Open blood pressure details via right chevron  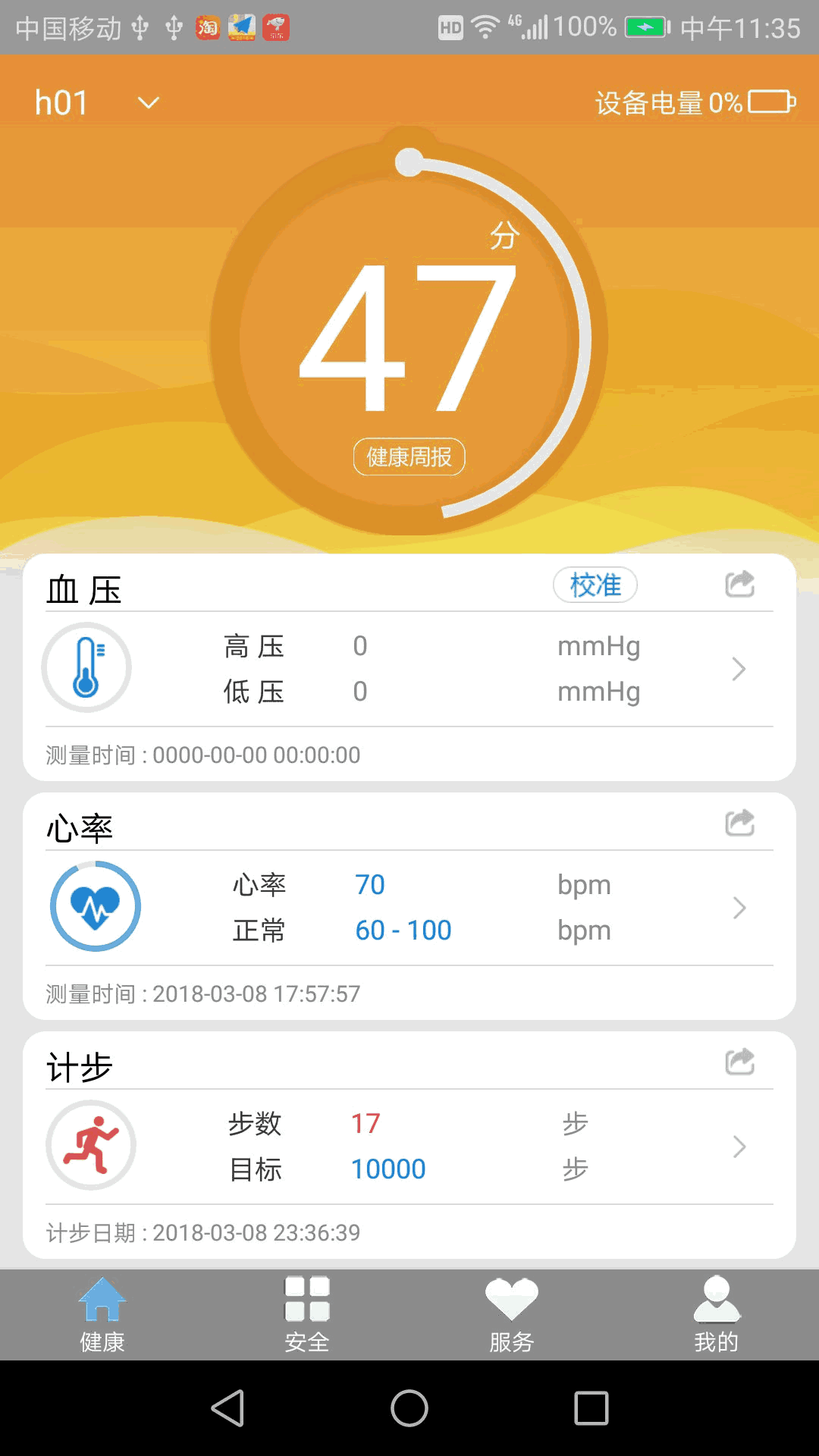[739, 669]
